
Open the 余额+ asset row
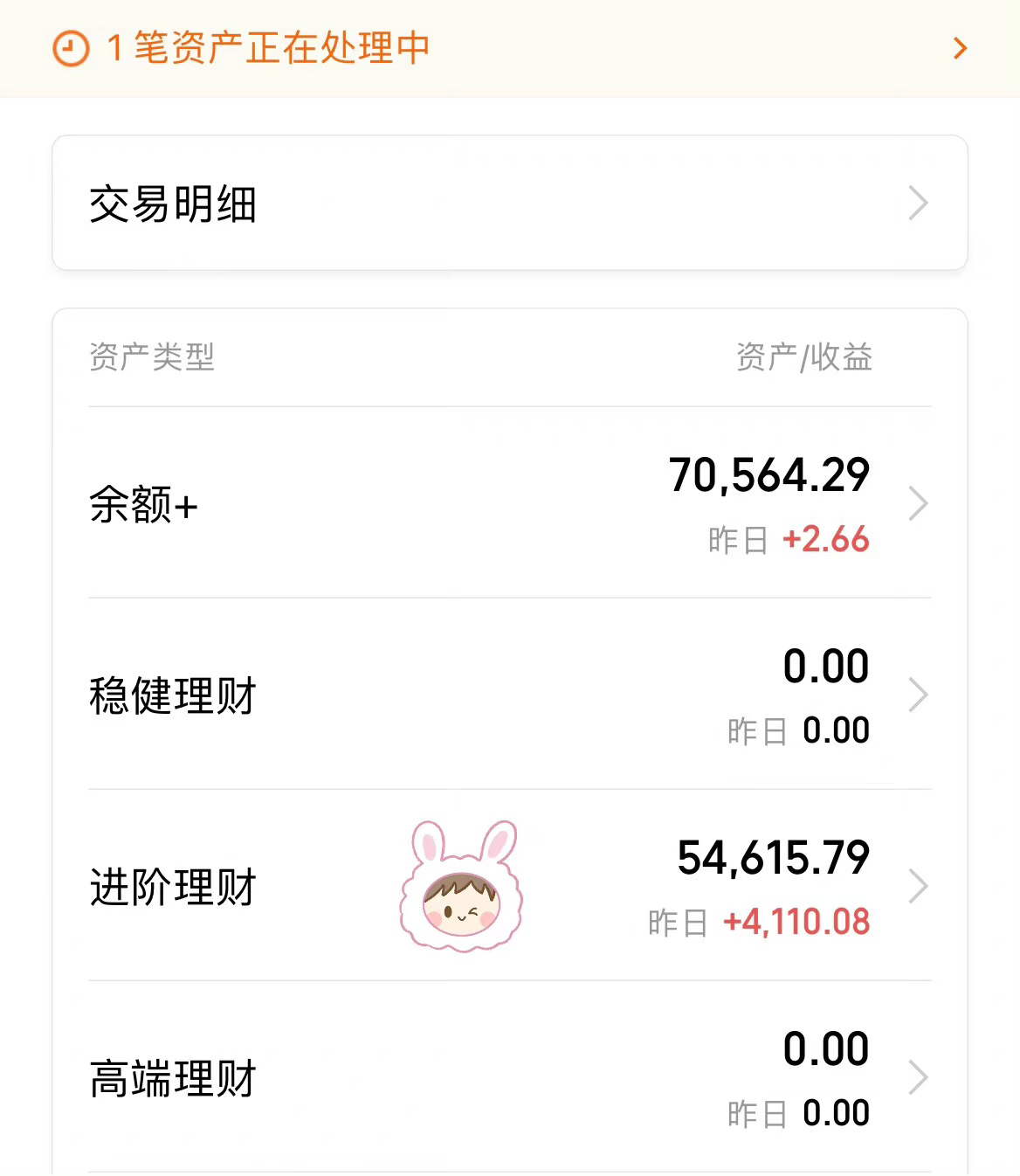[x=509, y=504]
